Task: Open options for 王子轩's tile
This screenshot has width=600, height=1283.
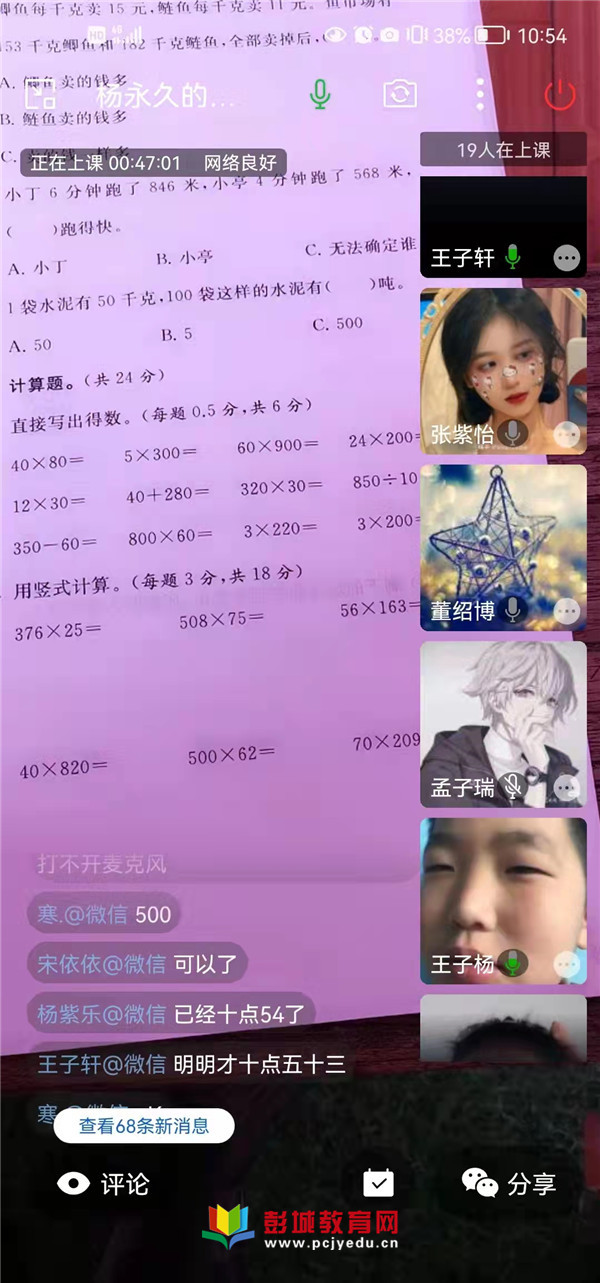Action: pos(567,259)
